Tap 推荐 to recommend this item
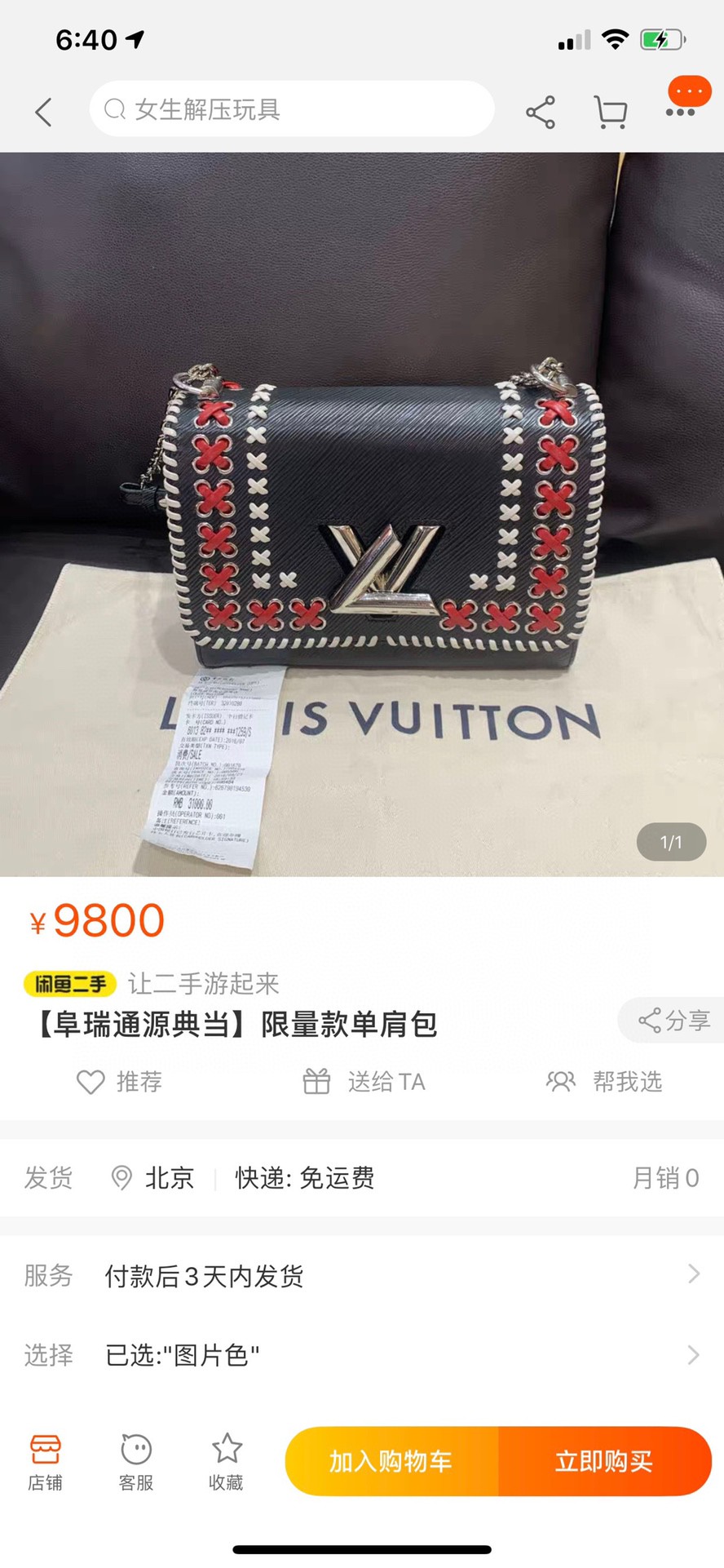This screenshot has width=724, height=1568. click(x=119, y=1082)
